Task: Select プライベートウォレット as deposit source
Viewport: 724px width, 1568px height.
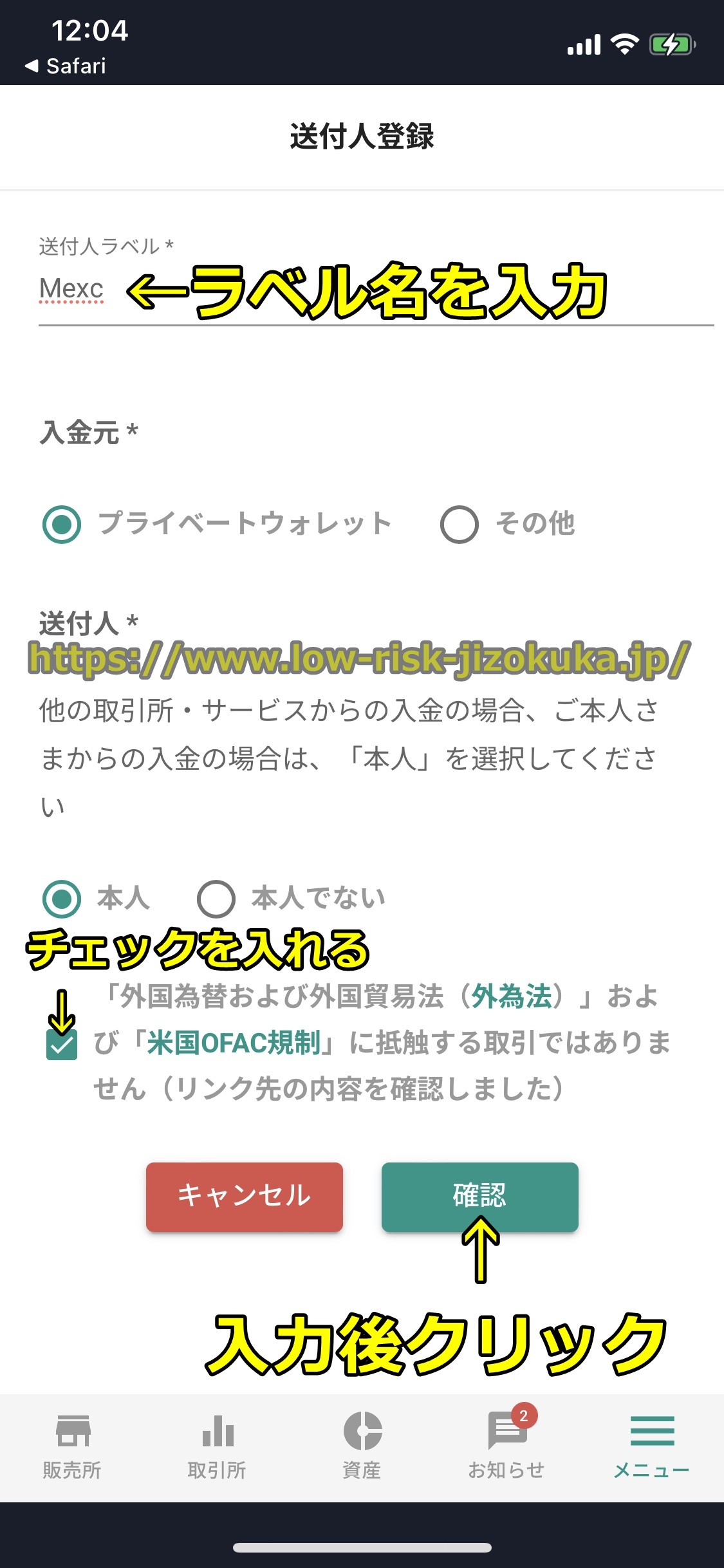Action: click(x=62, y=524)
